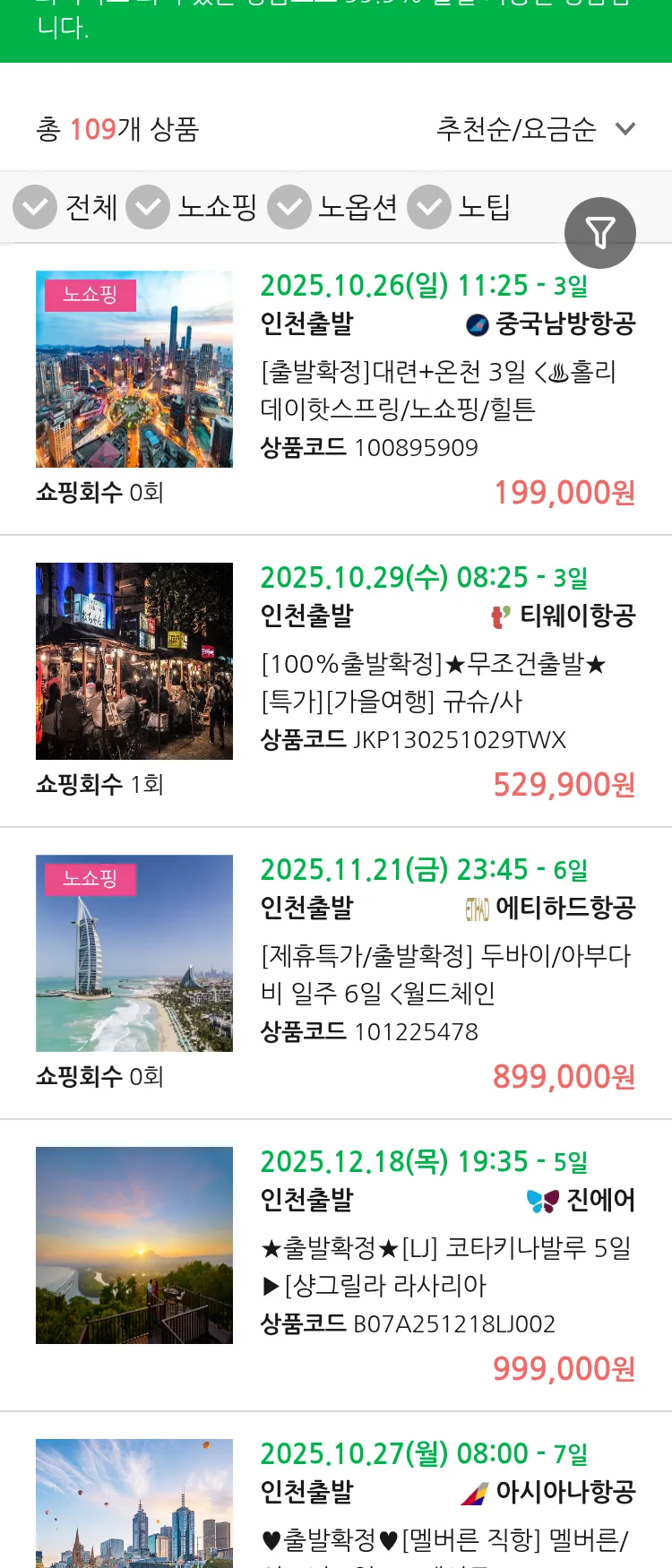The height and width of the screenshot is (1568, 672).
Task: Toggle the 전체 filter checkmark
Action: pyautogui.click(x=35, y=207)
